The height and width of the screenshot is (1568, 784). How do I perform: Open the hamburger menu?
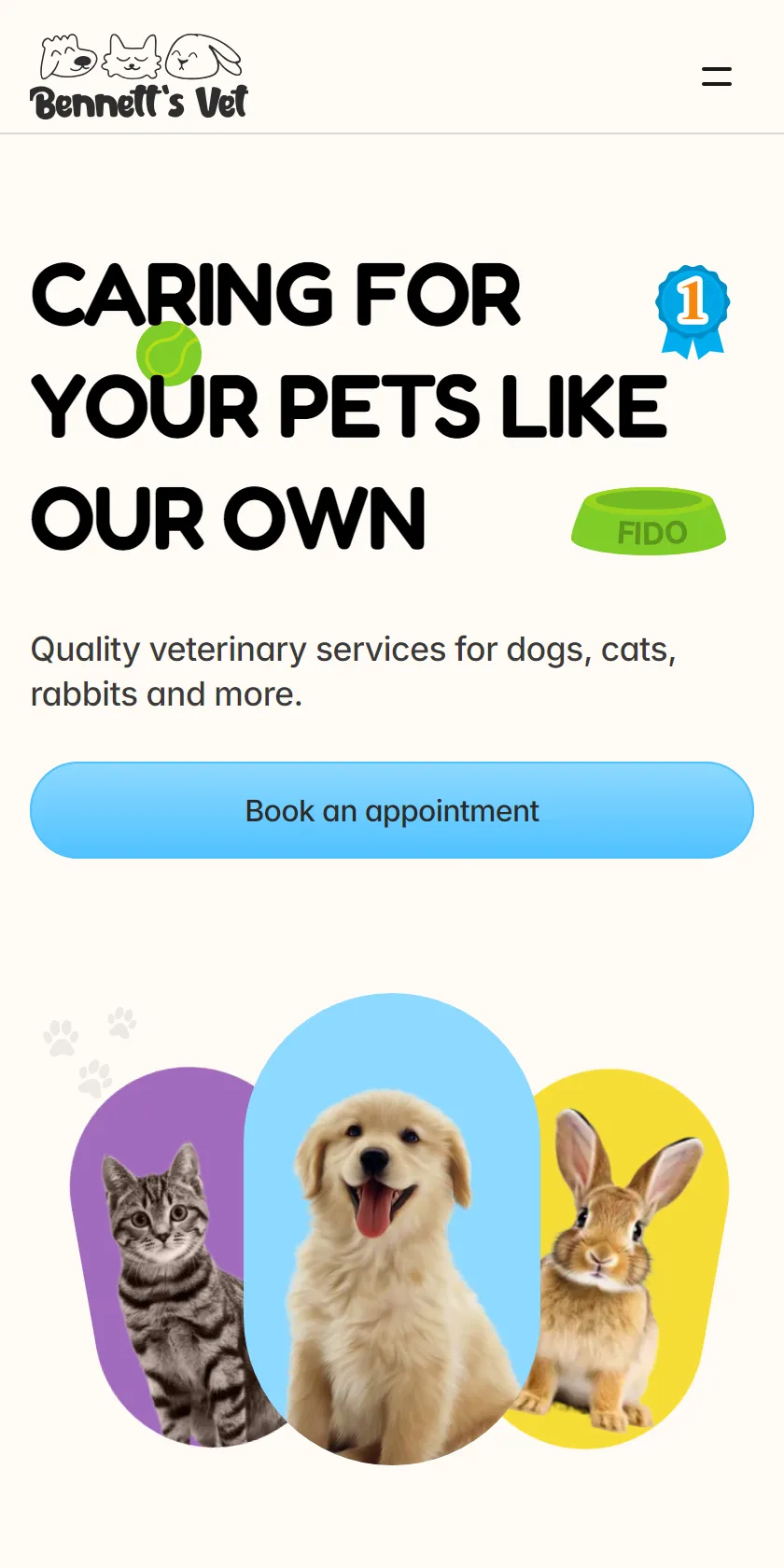pos(717,77)
